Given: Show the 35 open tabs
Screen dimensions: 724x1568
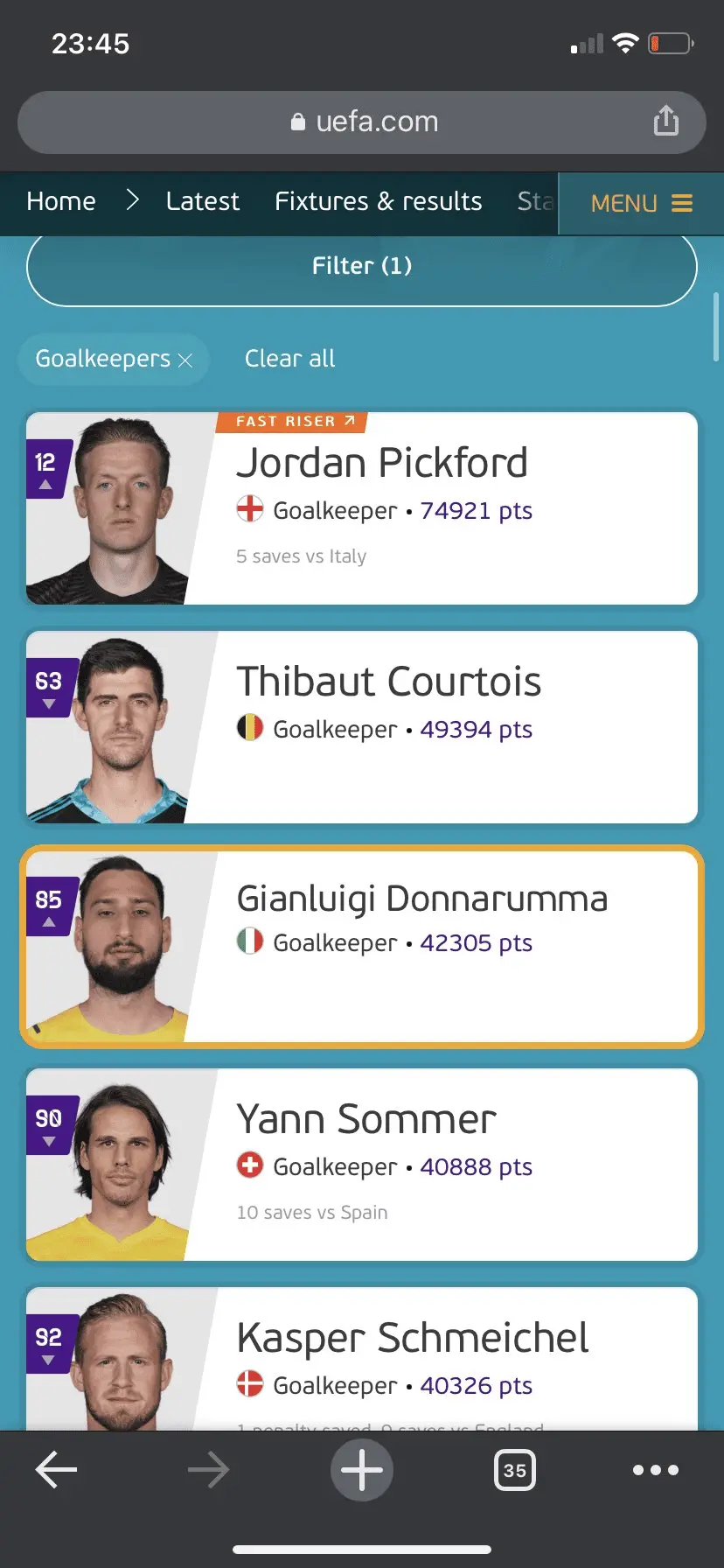Looking at the screenshot, I should 515,1470.
